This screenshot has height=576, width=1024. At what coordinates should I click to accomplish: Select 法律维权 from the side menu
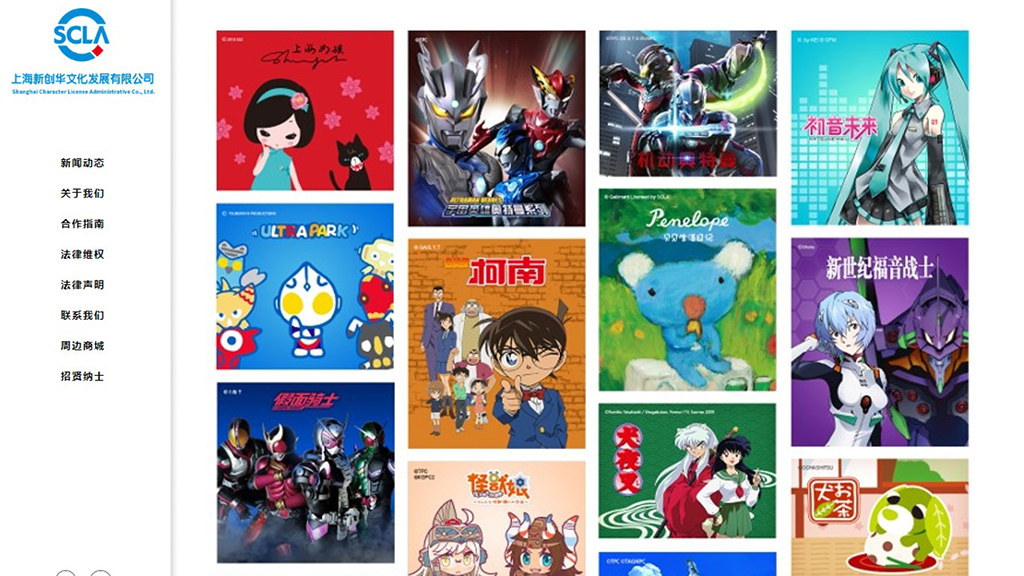(82, 254)
